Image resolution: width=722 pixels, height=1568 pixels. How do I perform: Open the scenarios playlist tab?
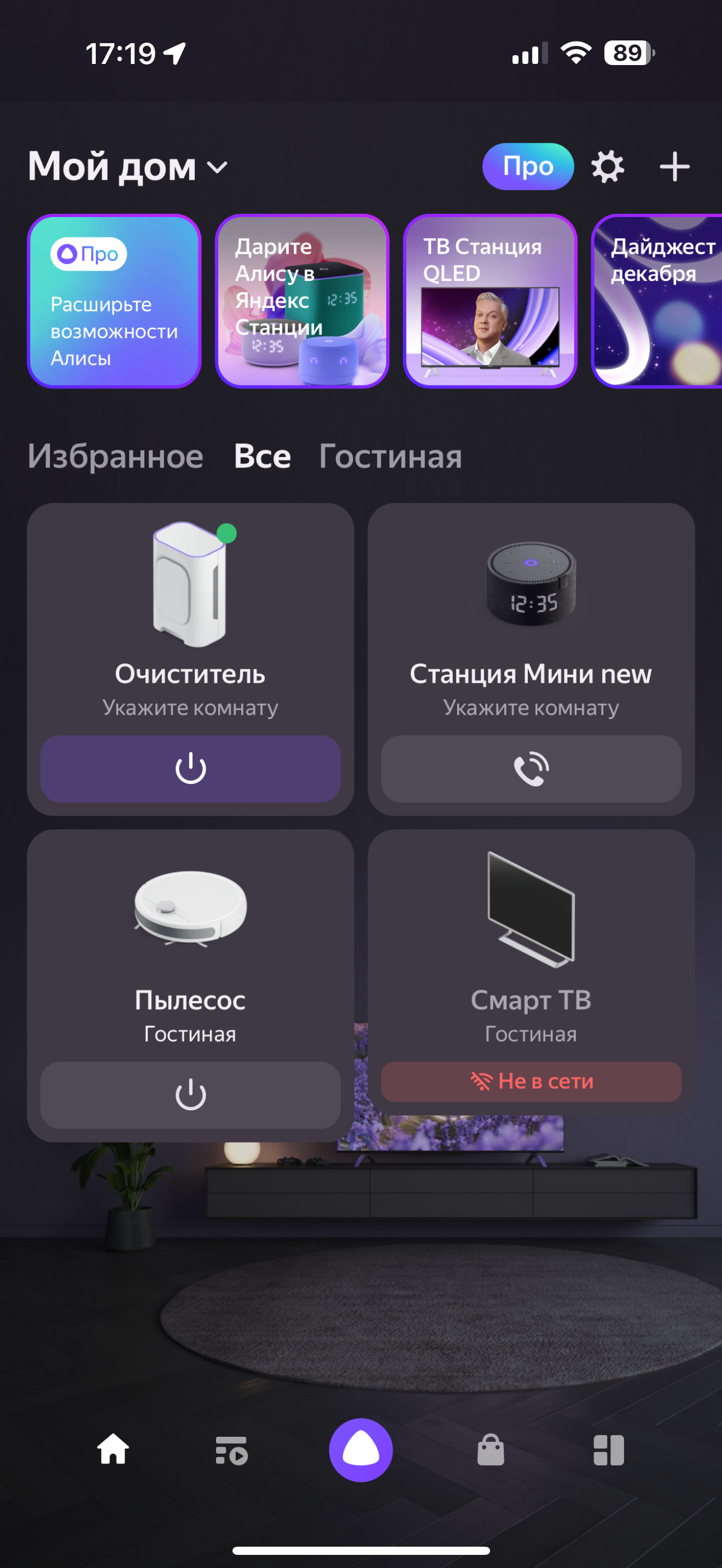pos(231,1450)
